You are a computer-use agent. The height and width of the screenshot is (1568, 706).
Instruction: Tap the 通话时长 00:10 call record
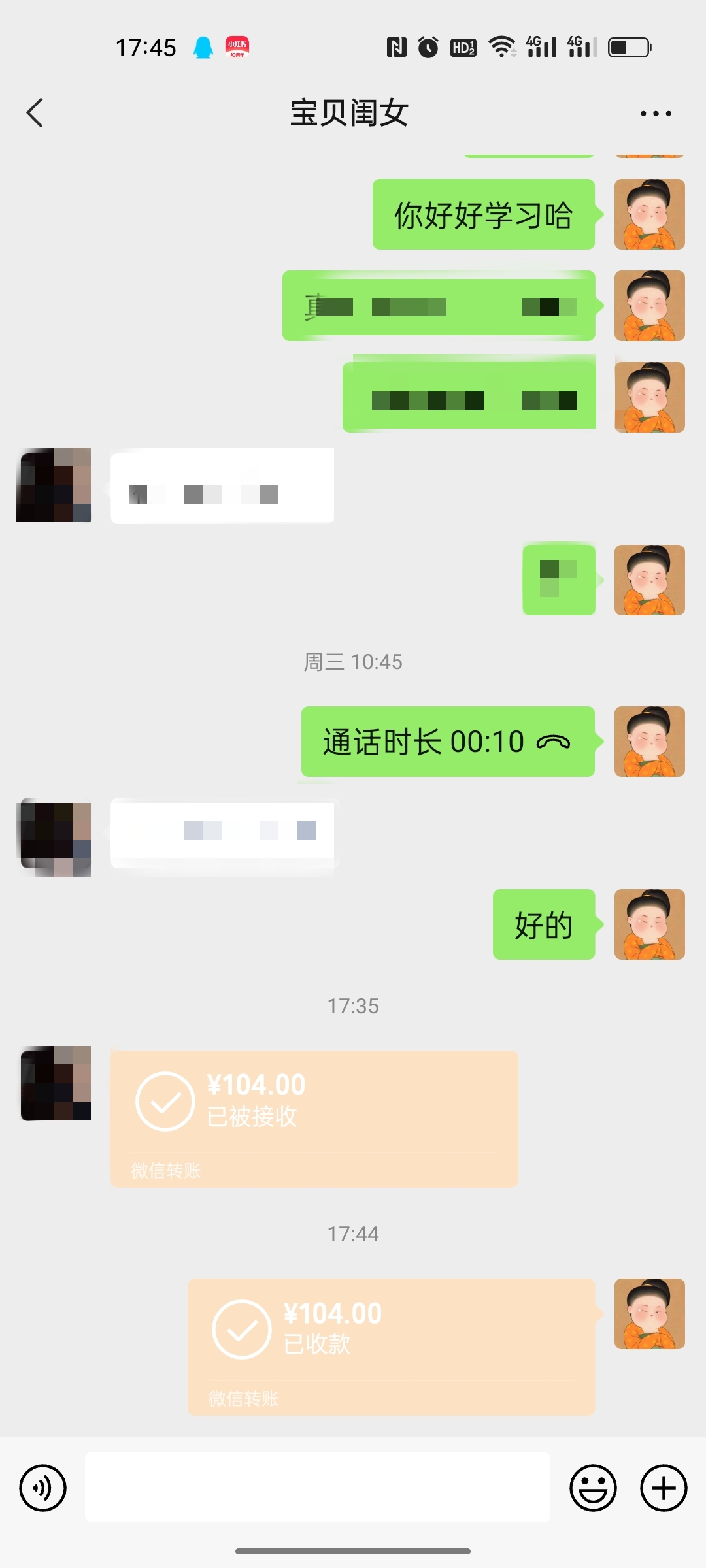(448, 742)
